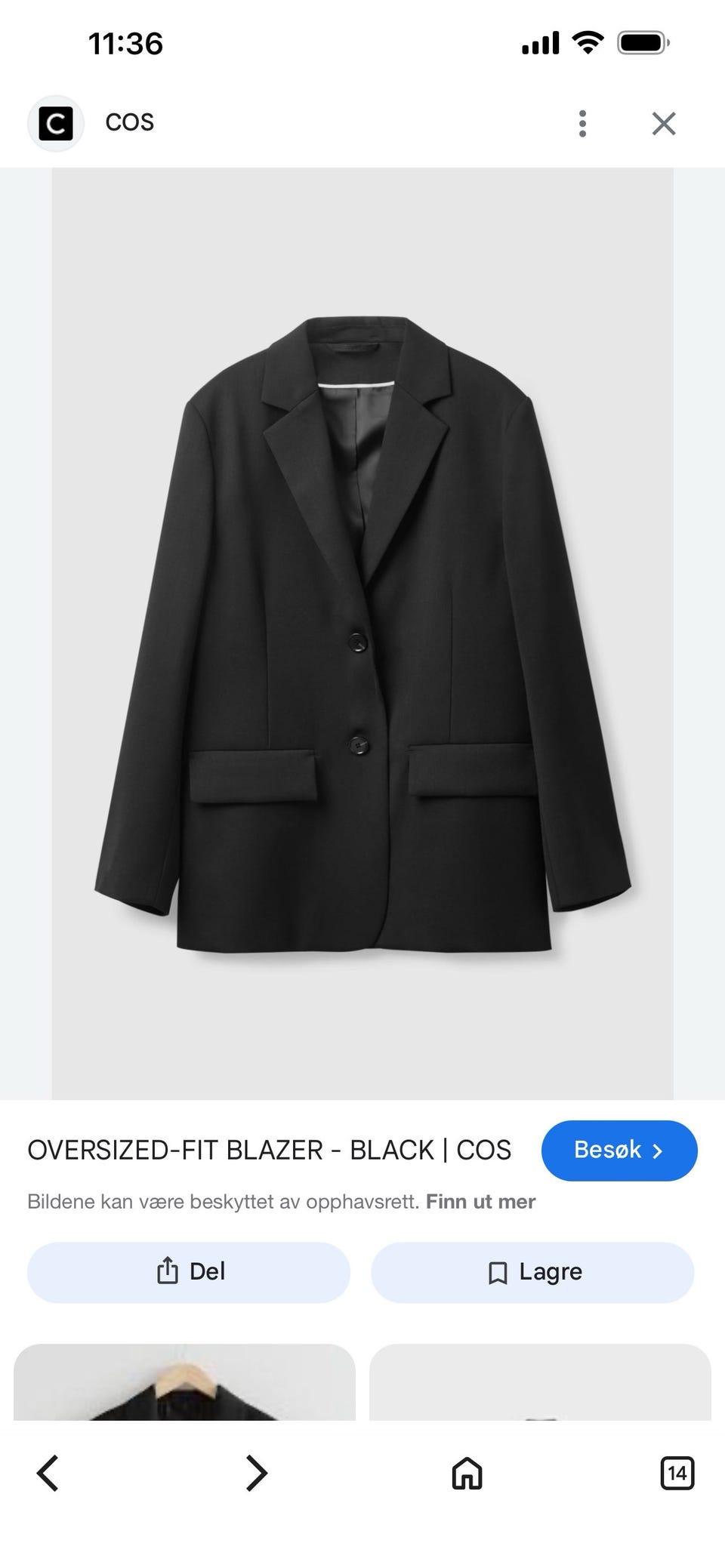Screen dimensions: 725x1568
Task: Open the COS source icon
Action: pyautogui.click(x=56, y=123)
